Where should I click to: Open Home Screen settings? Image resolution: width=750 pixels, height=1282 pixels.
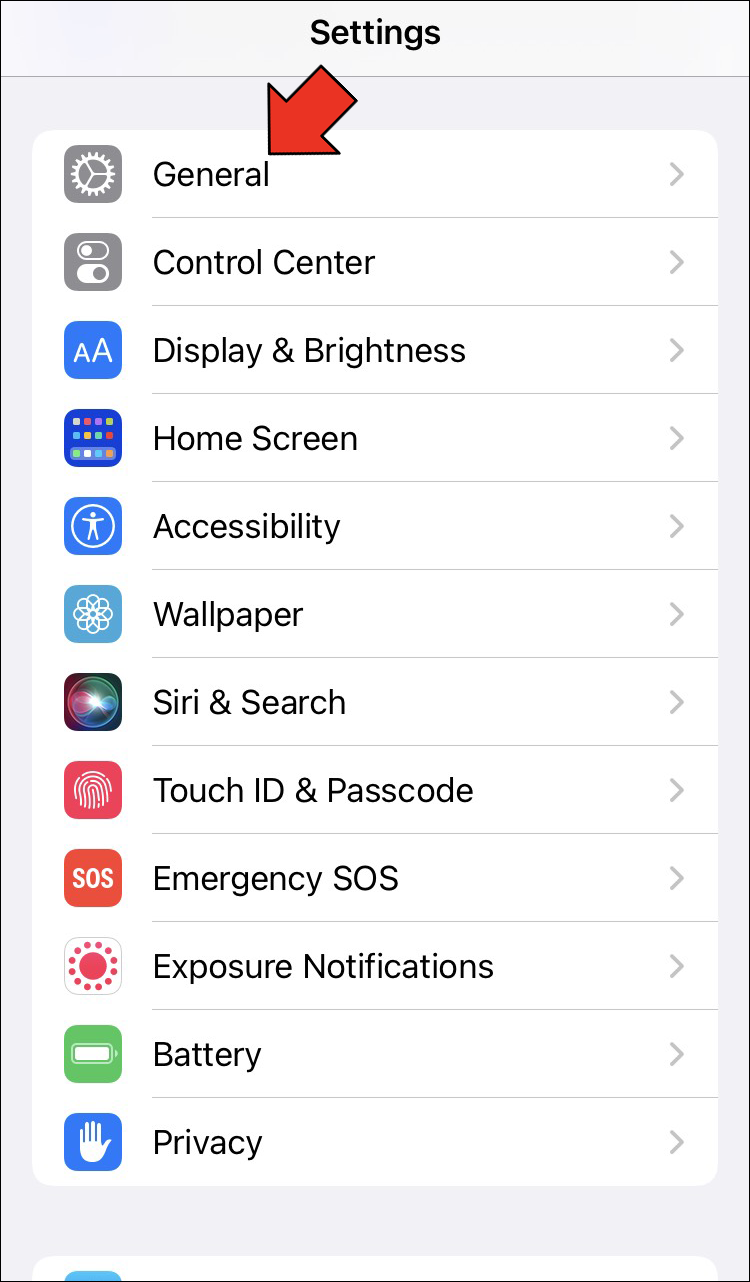pos(255,438)
